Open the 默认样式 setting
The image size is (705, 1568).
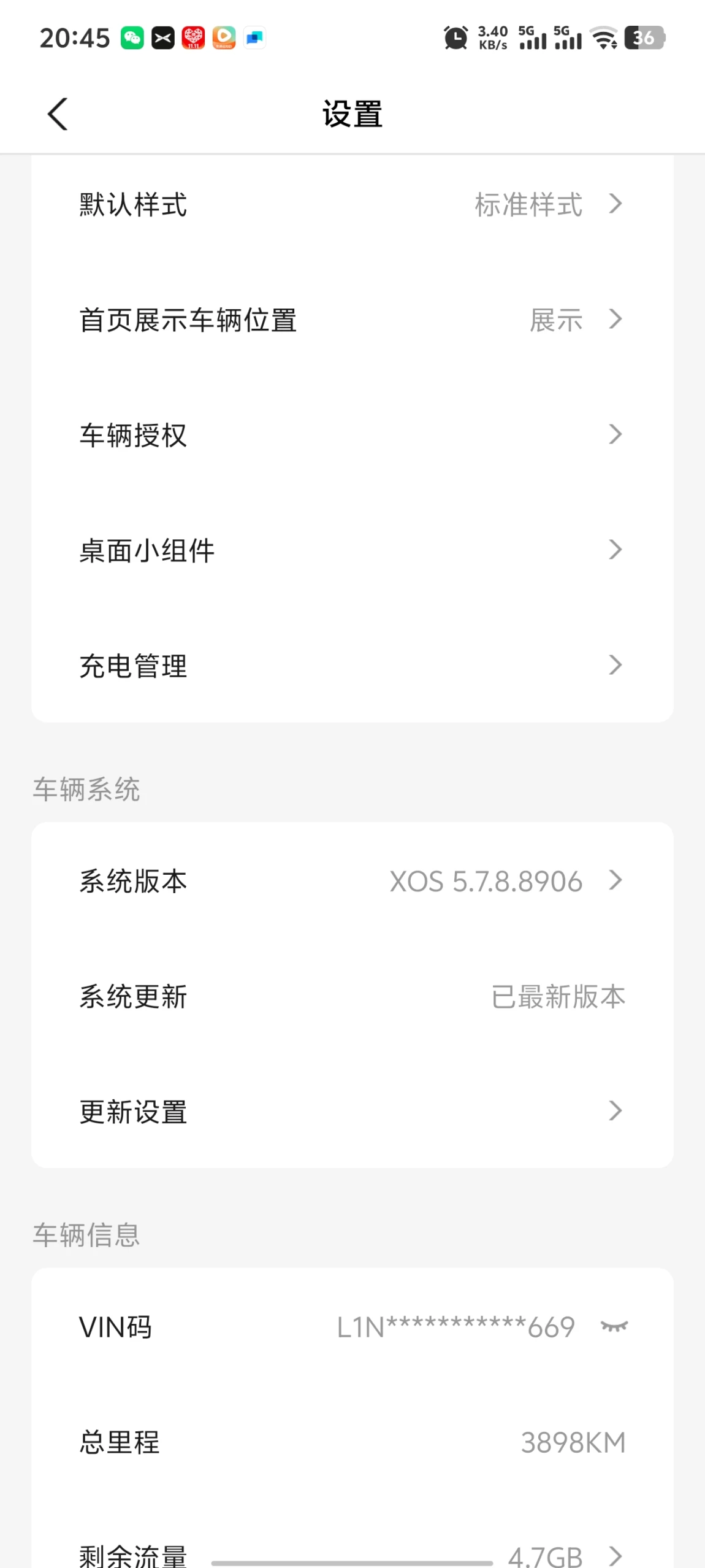point(352,204)
